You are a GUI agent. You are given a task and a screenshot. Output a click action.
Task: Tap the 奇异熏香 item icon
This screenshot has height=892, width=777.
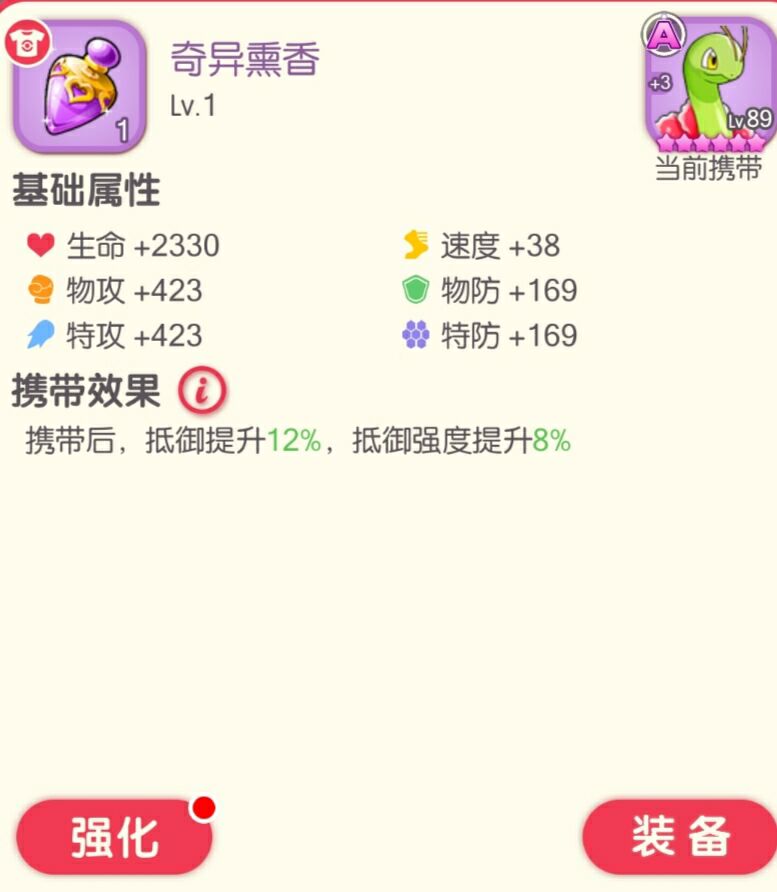[80, 86]
